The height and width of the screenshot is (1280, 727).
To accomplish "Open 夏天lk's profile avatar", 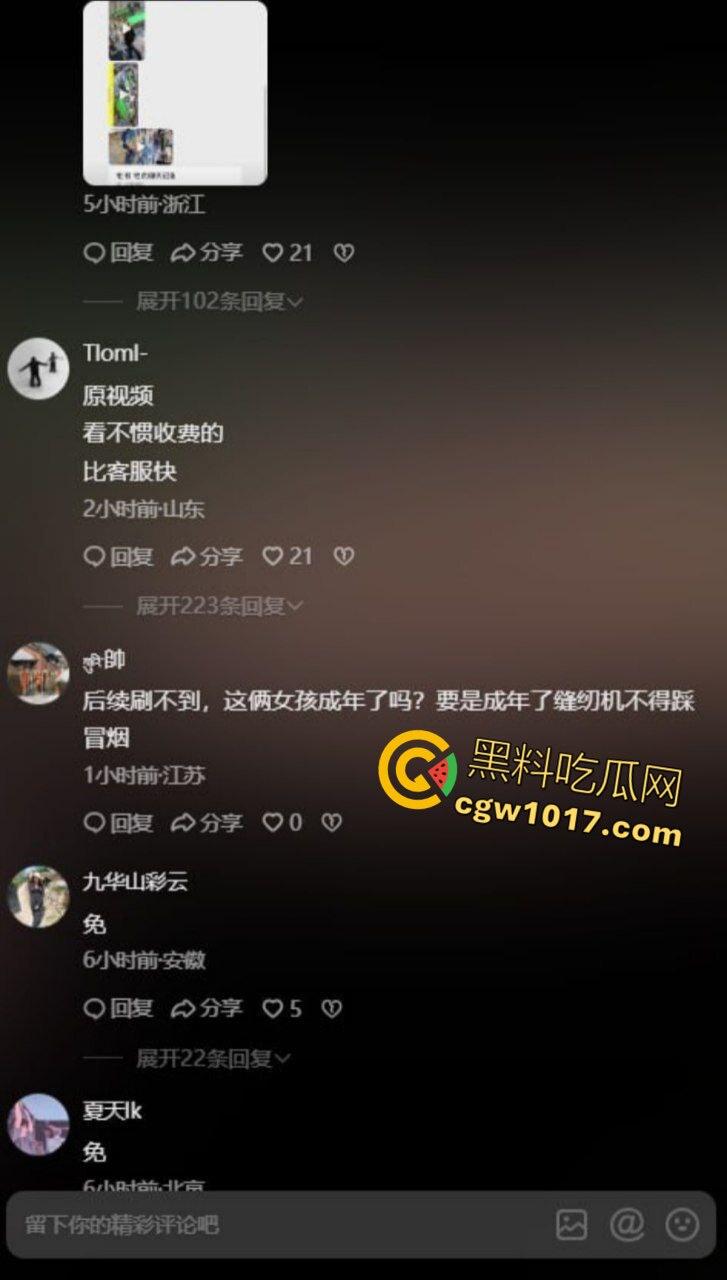I will click(38, 1124).
